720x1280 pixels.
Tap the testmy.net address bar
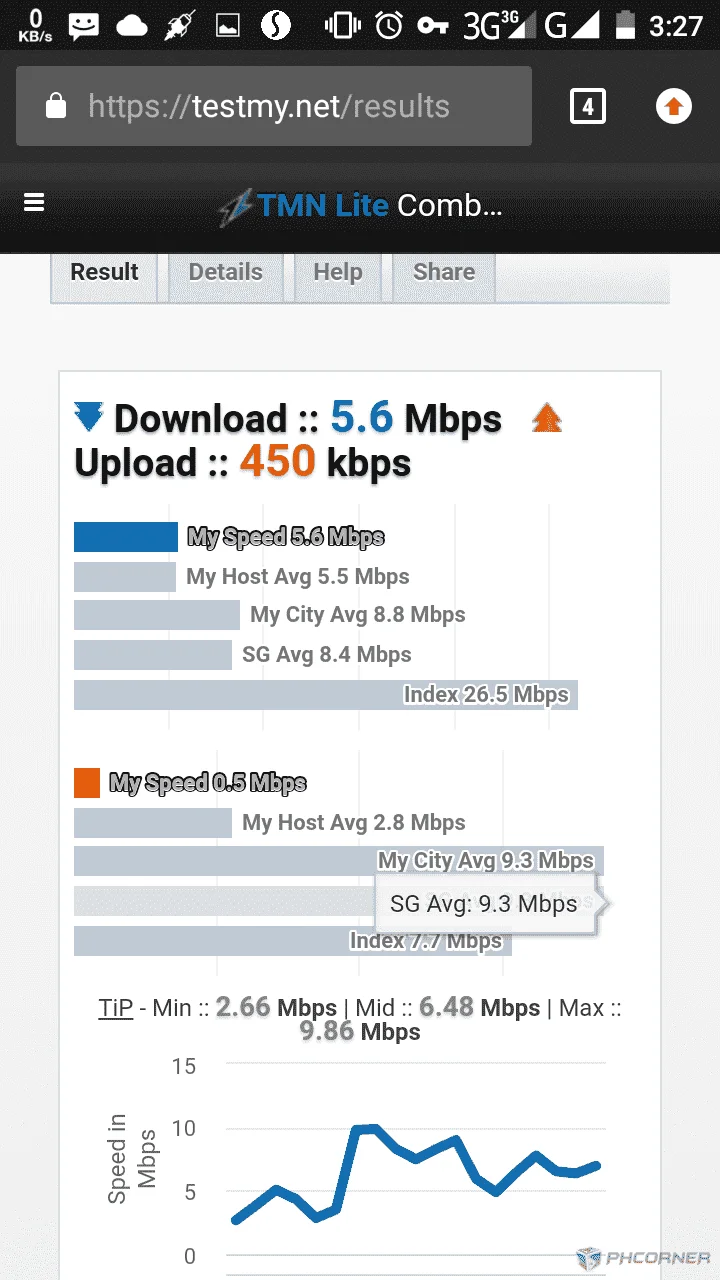(x=273, y=106)
